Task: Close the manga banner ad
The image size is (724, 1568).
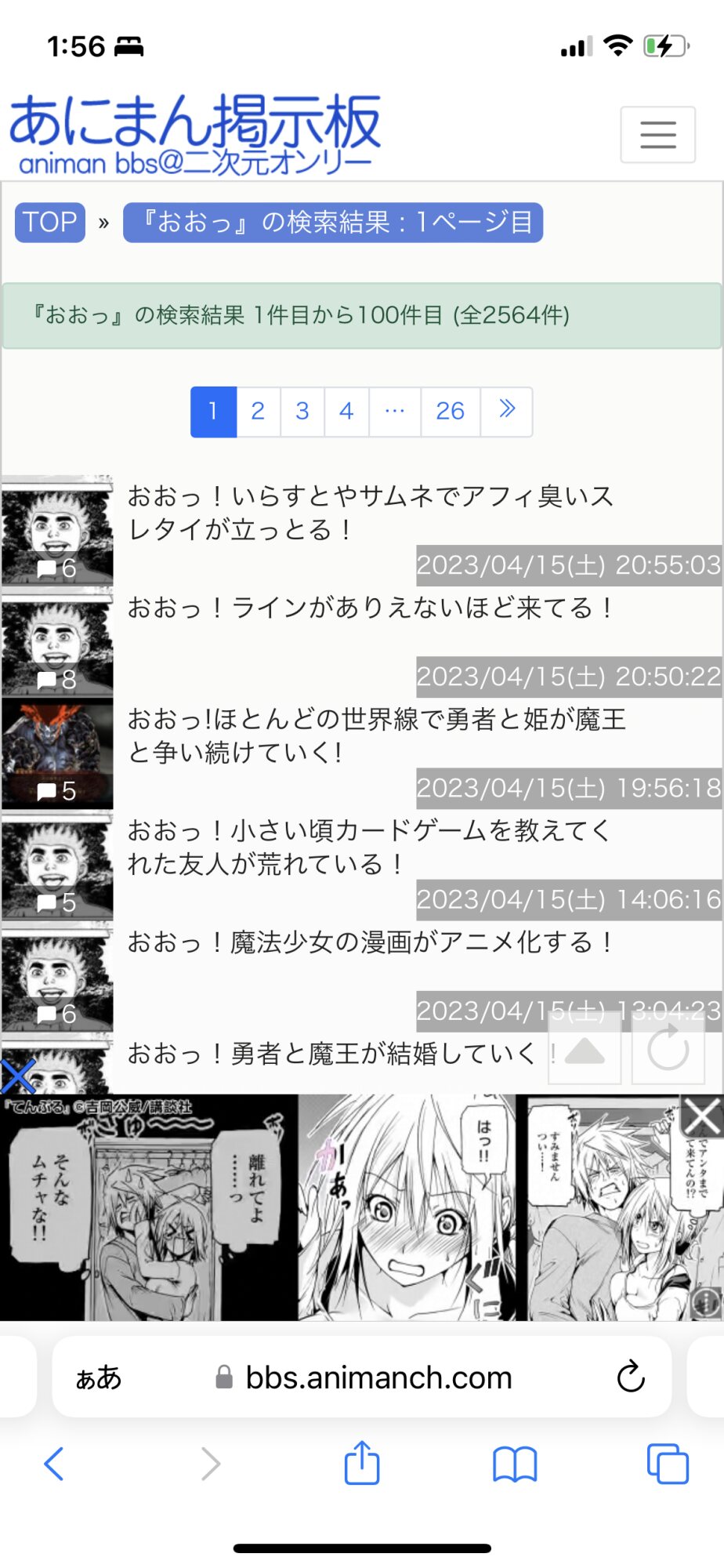Action: coord(702,1116)
